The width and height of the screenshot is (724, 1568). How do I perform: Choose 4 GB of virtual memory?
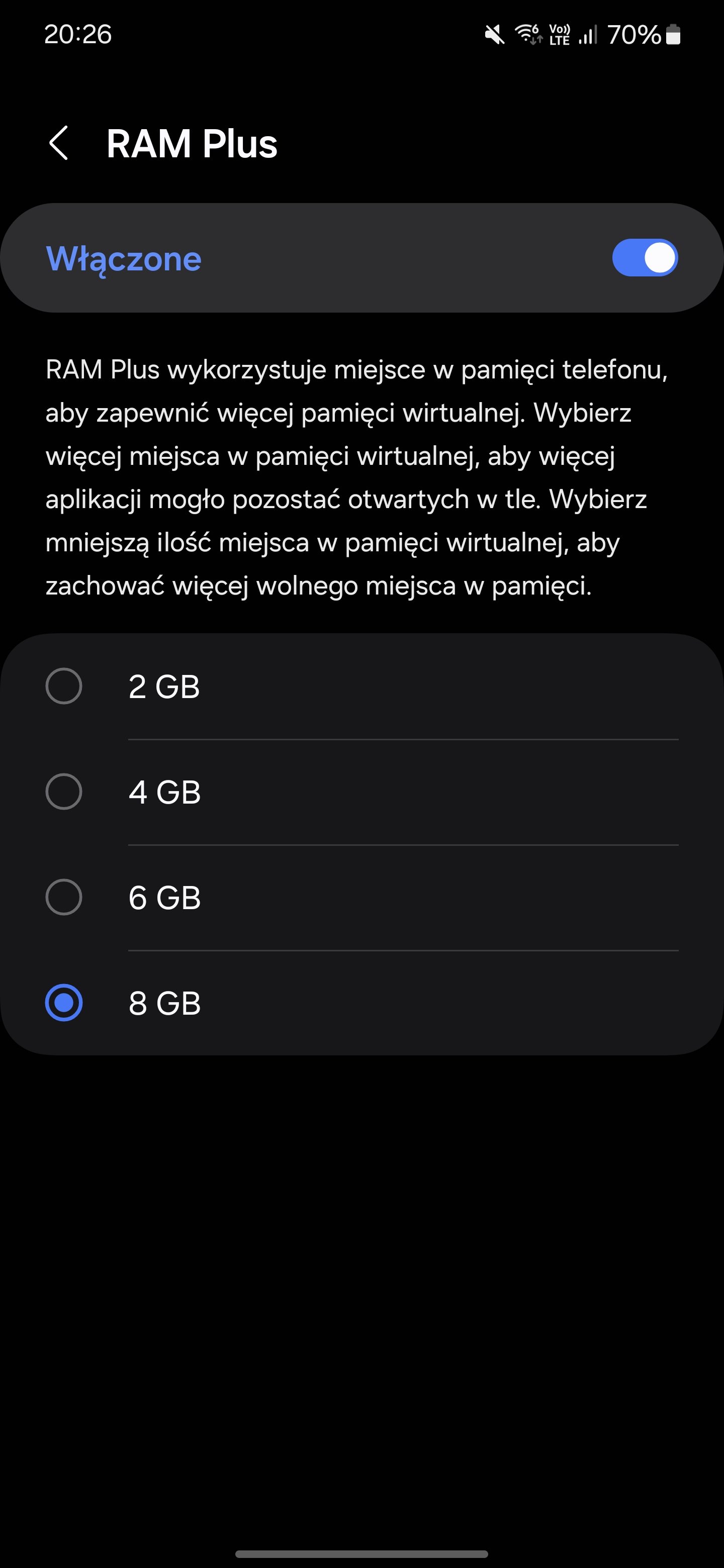(361, 792)
